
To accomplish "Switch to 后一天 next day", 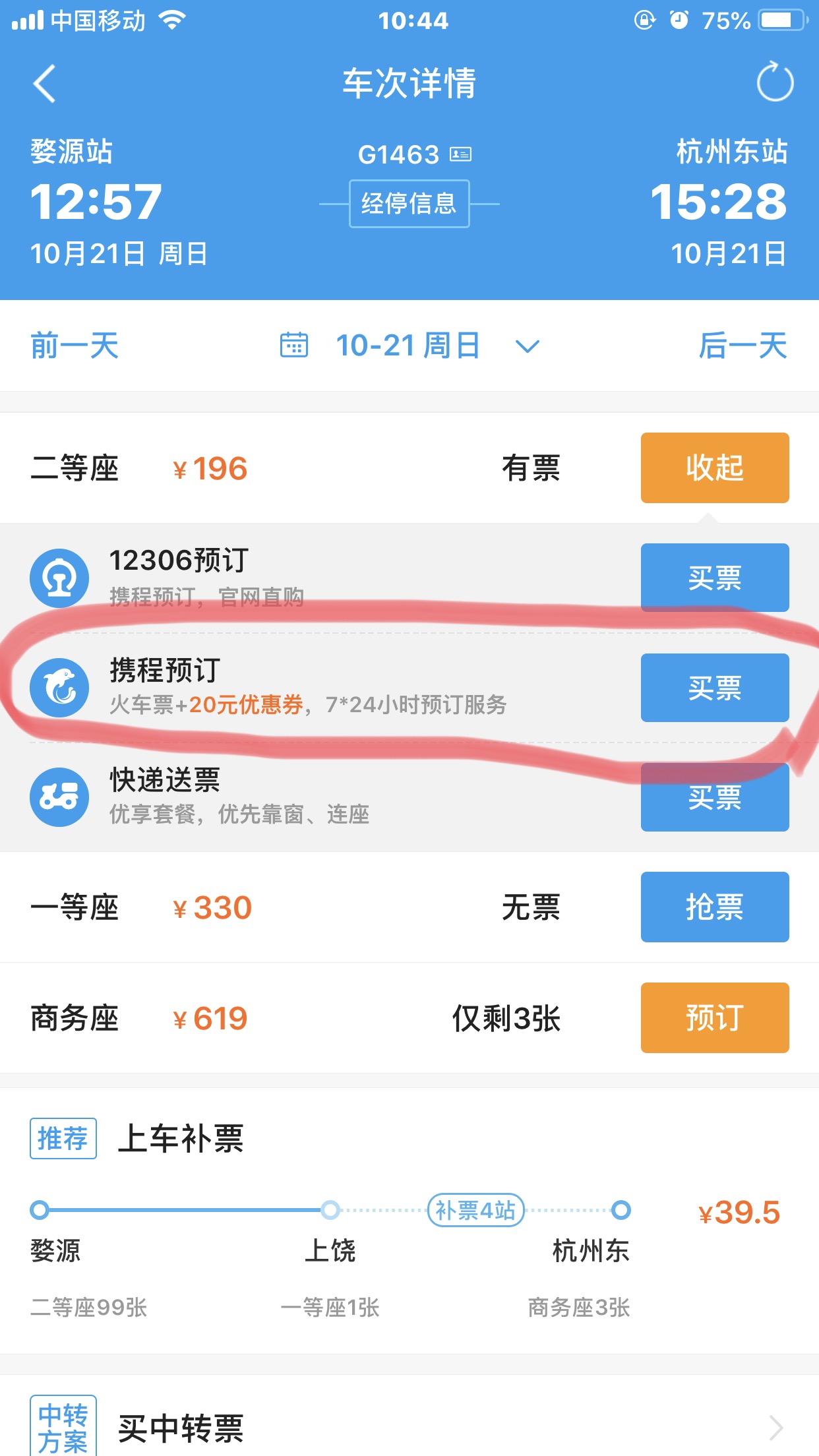I will (x=743, y=346).
